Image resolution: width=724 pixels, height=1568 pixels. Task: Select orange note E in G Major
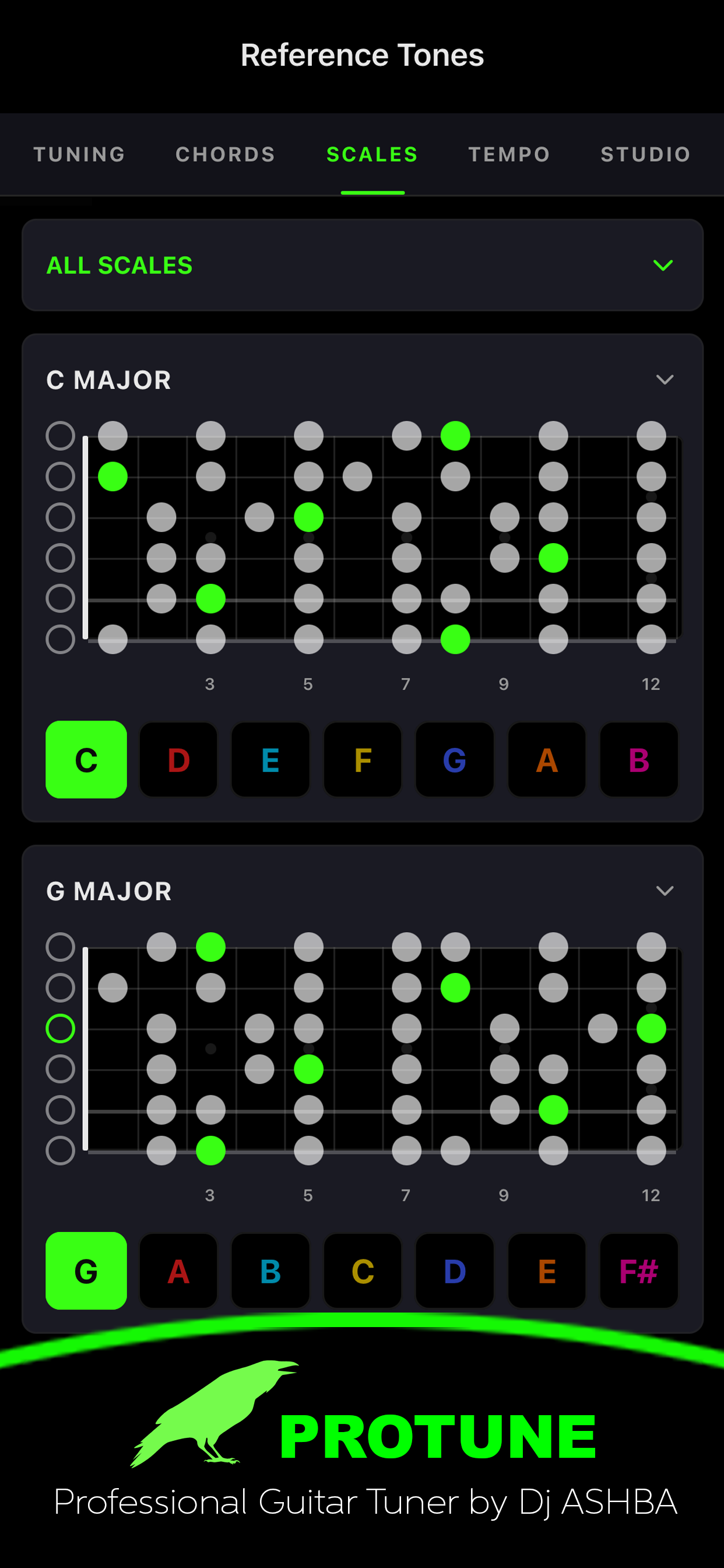coord(546,1271)
